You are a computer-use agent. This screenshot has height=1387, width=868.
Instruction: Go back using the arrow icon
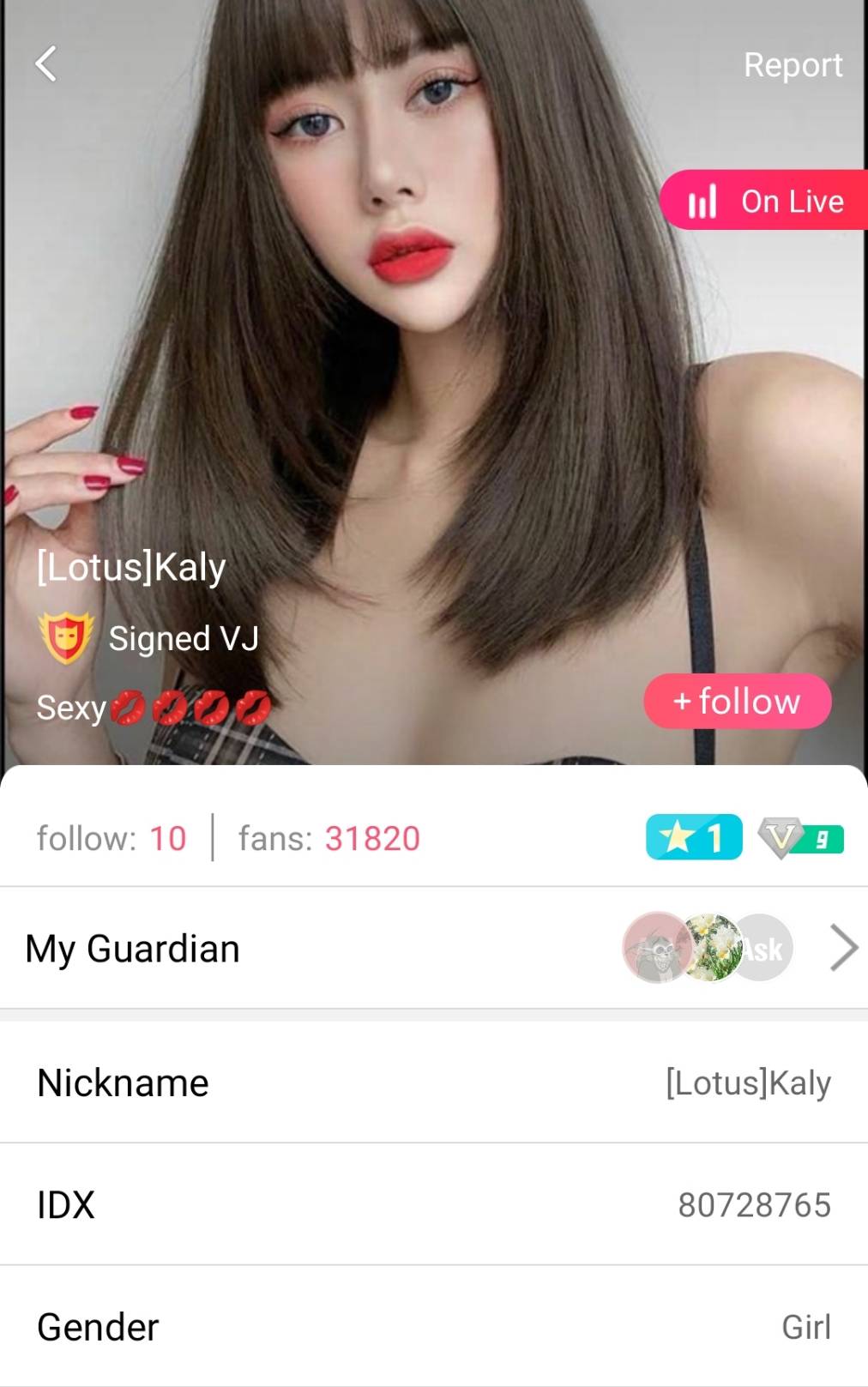pyautogui.click(x=46, y=63)
